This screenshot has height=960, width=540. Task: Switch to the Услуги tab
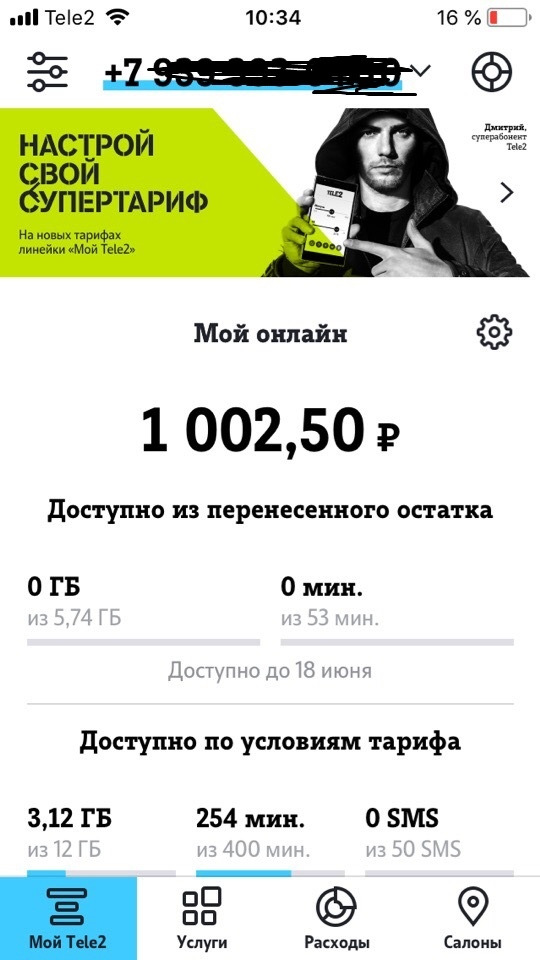click(202, 918)
